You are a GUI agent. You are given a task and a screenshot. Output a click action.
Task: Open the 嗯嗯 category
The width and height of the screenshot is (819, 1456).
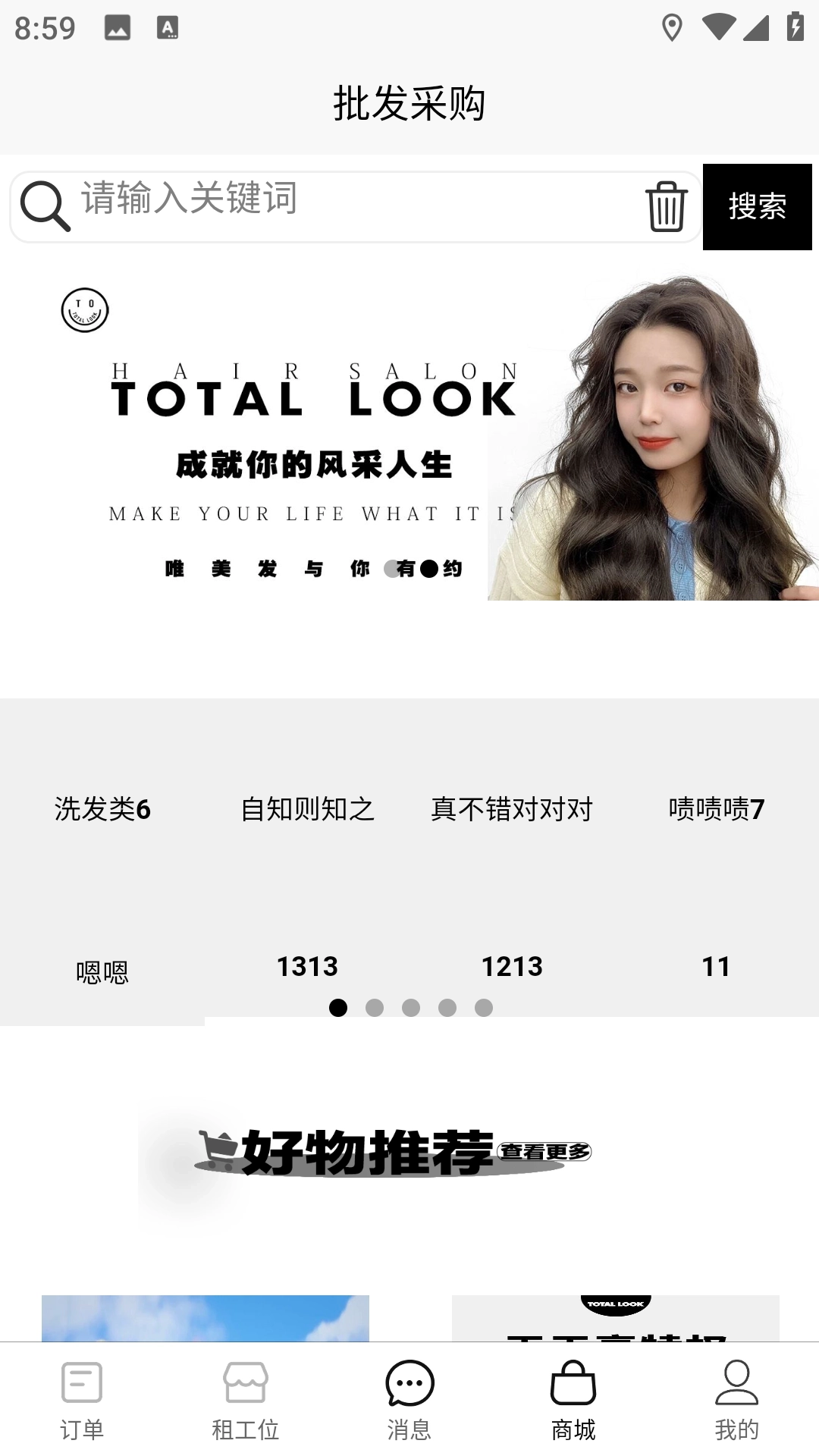coord(102,971)
